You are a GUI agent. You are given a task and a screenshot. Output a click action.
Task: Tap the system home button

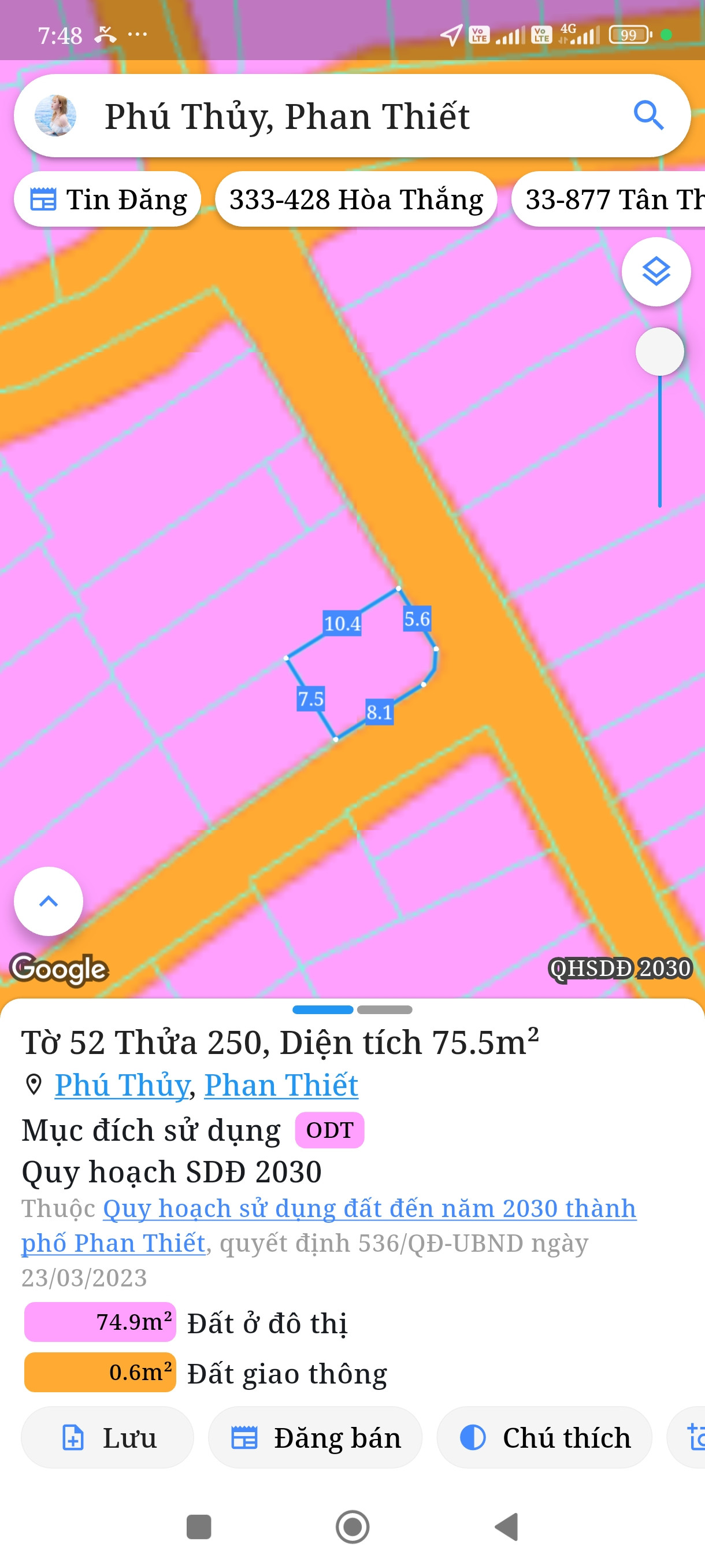pyautogui.click(x=353, y=1526)
